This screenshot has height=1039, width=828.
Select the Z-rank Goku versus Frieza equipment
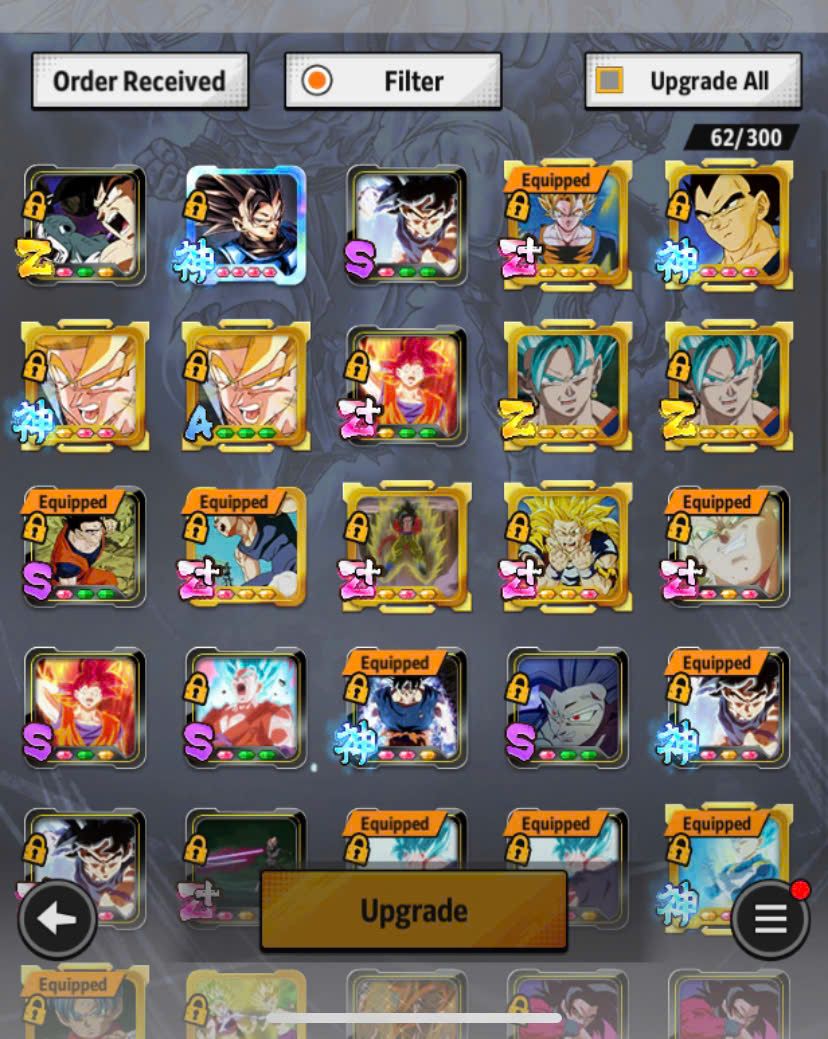[85, 227]
